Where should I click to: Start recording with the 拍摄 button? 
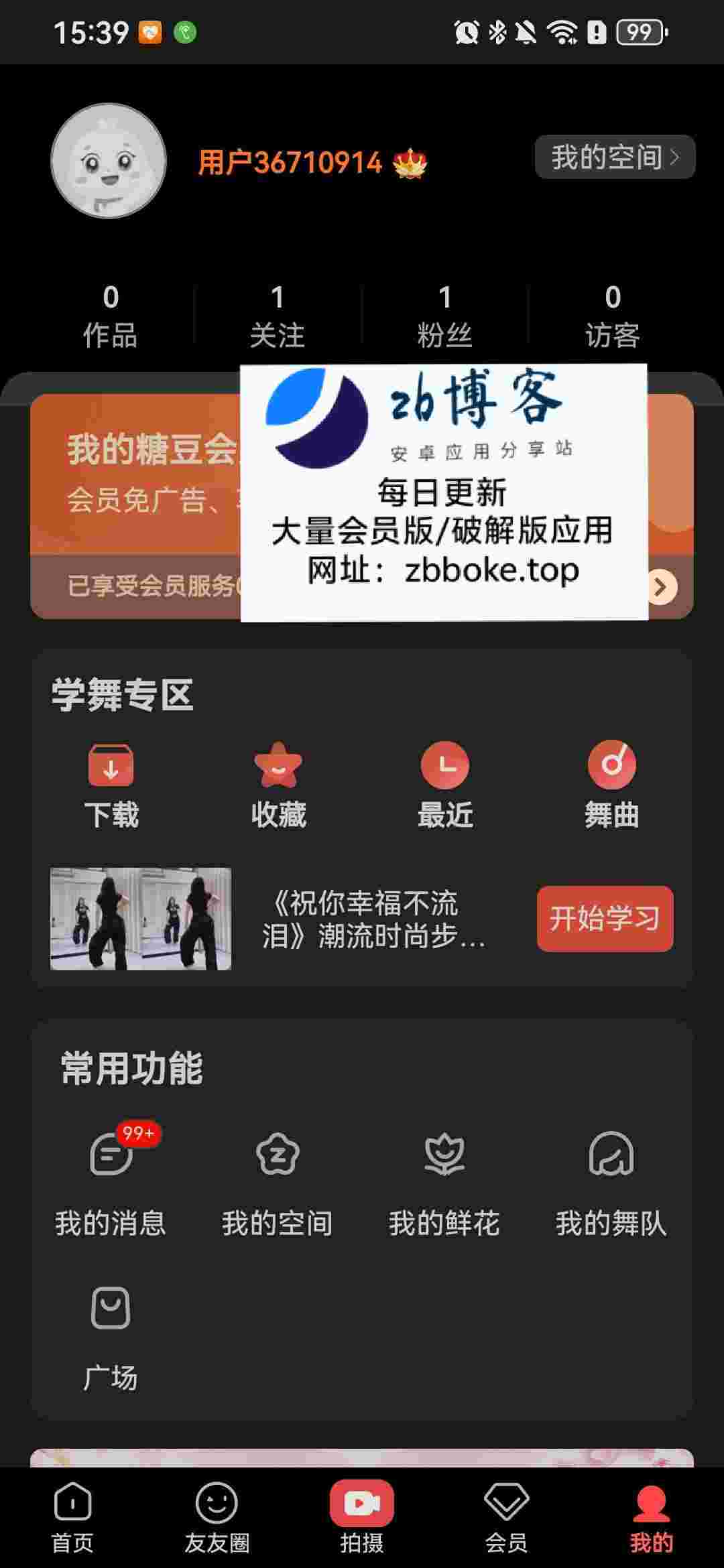click(361, 1516)
